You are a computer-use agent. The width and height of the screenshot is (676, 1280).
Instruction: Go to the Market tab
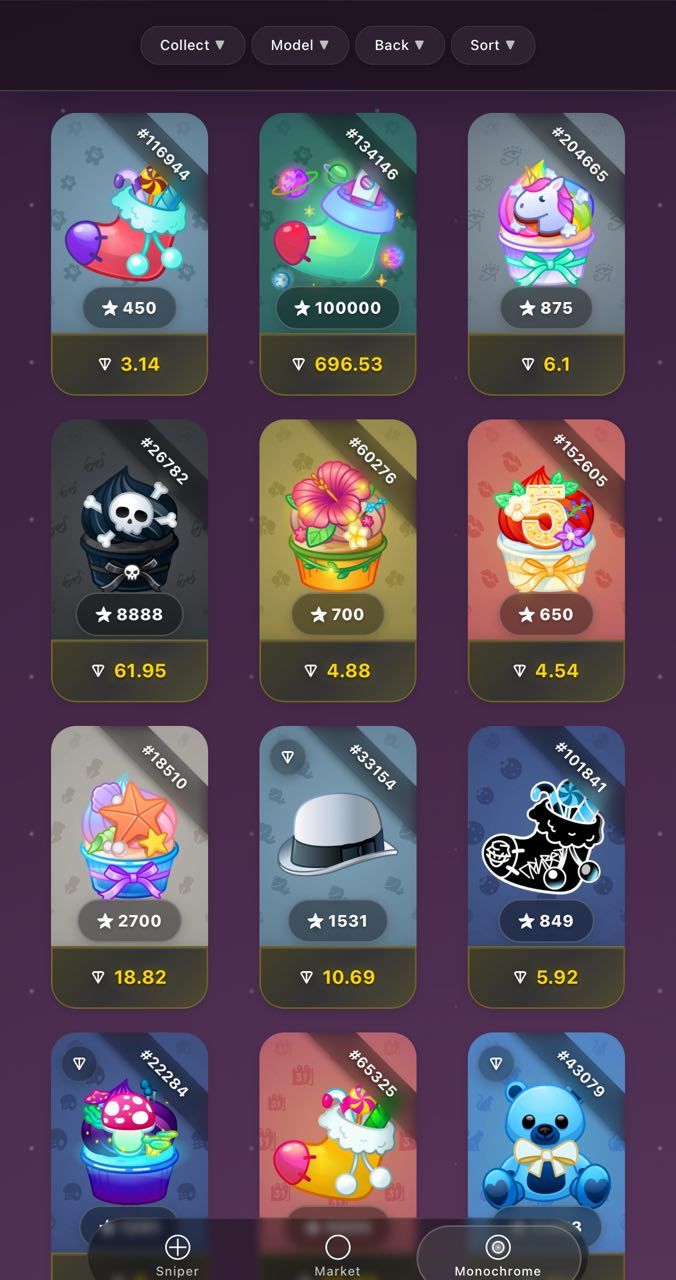coord(337,1254)
